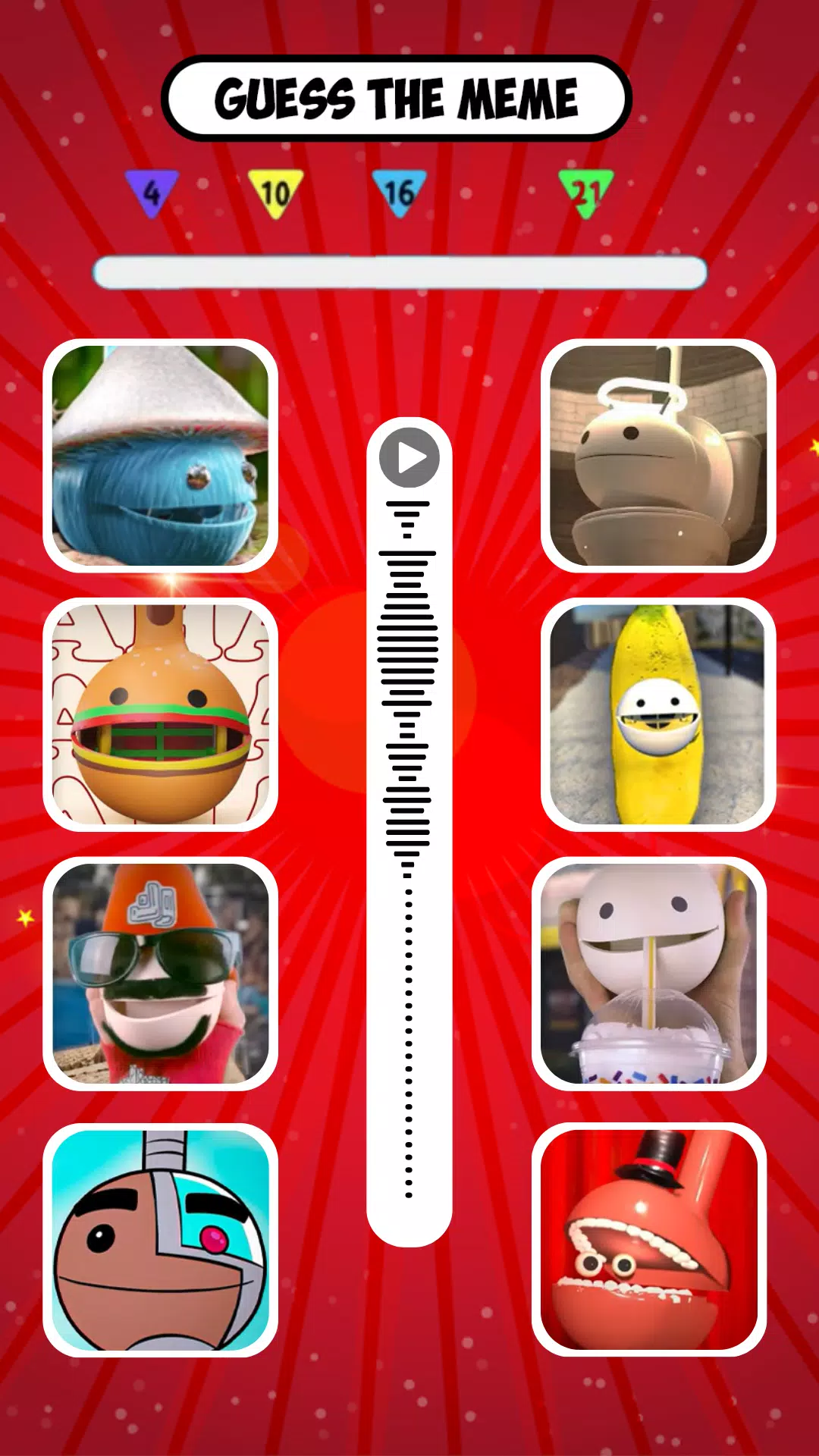Select the cyborg-faced character tile
The height and width of the screenshot is (1456, 819).
160,1240
